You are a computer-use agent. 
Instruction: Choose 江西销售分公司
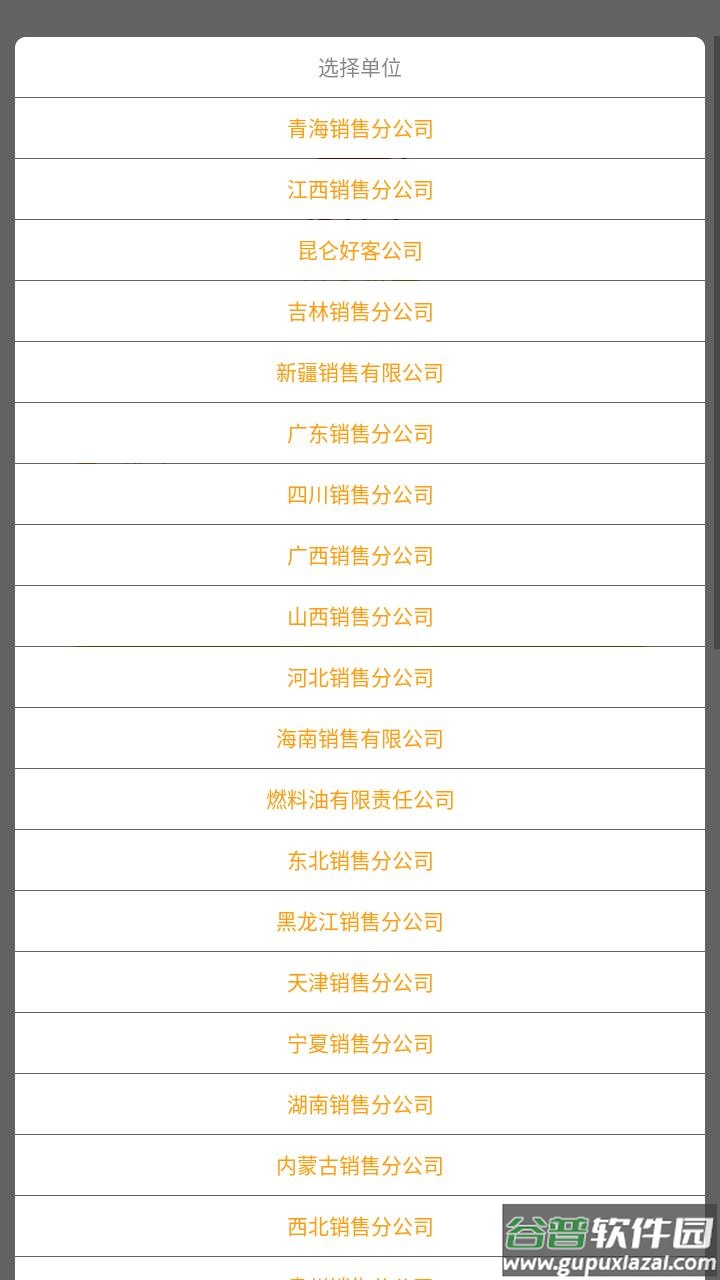click(x=360, y=189)
